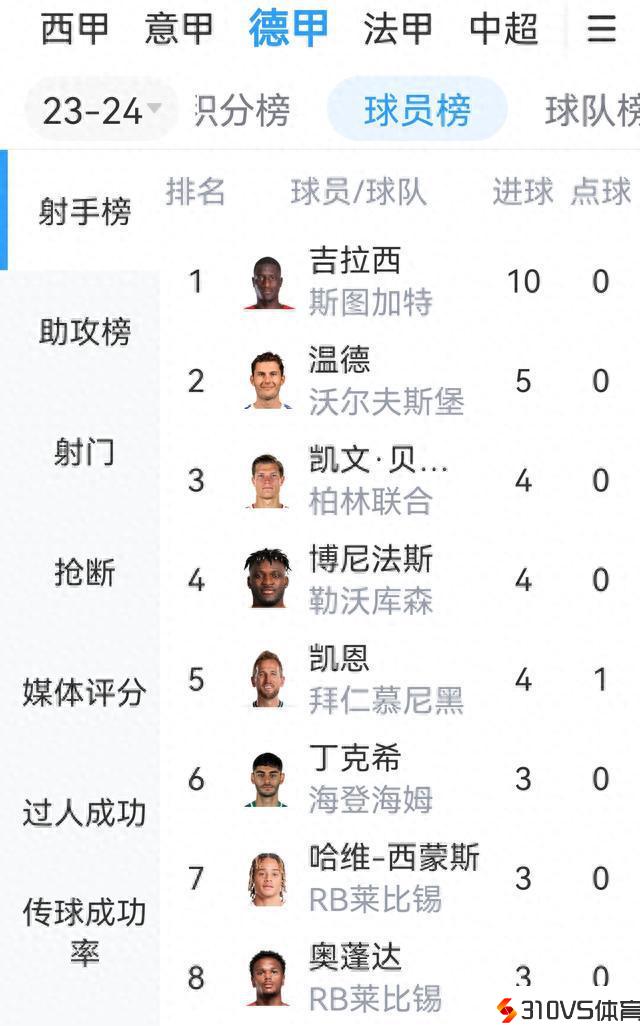Switch to the 法甲 league tab
This screenshot has height=1026, width=640.
point(397,28)
